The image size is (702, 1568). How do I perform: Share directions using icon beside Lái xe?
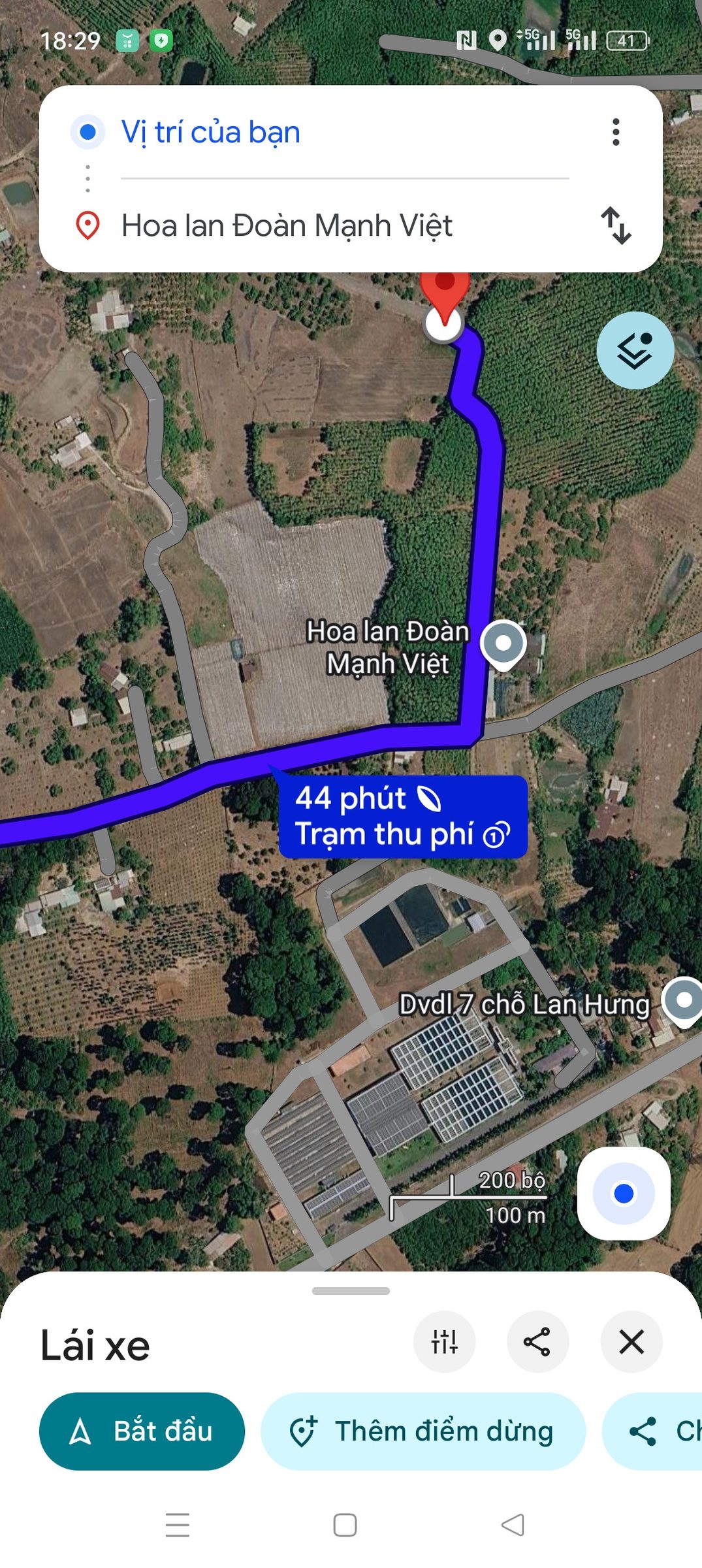coord(537,1342)
